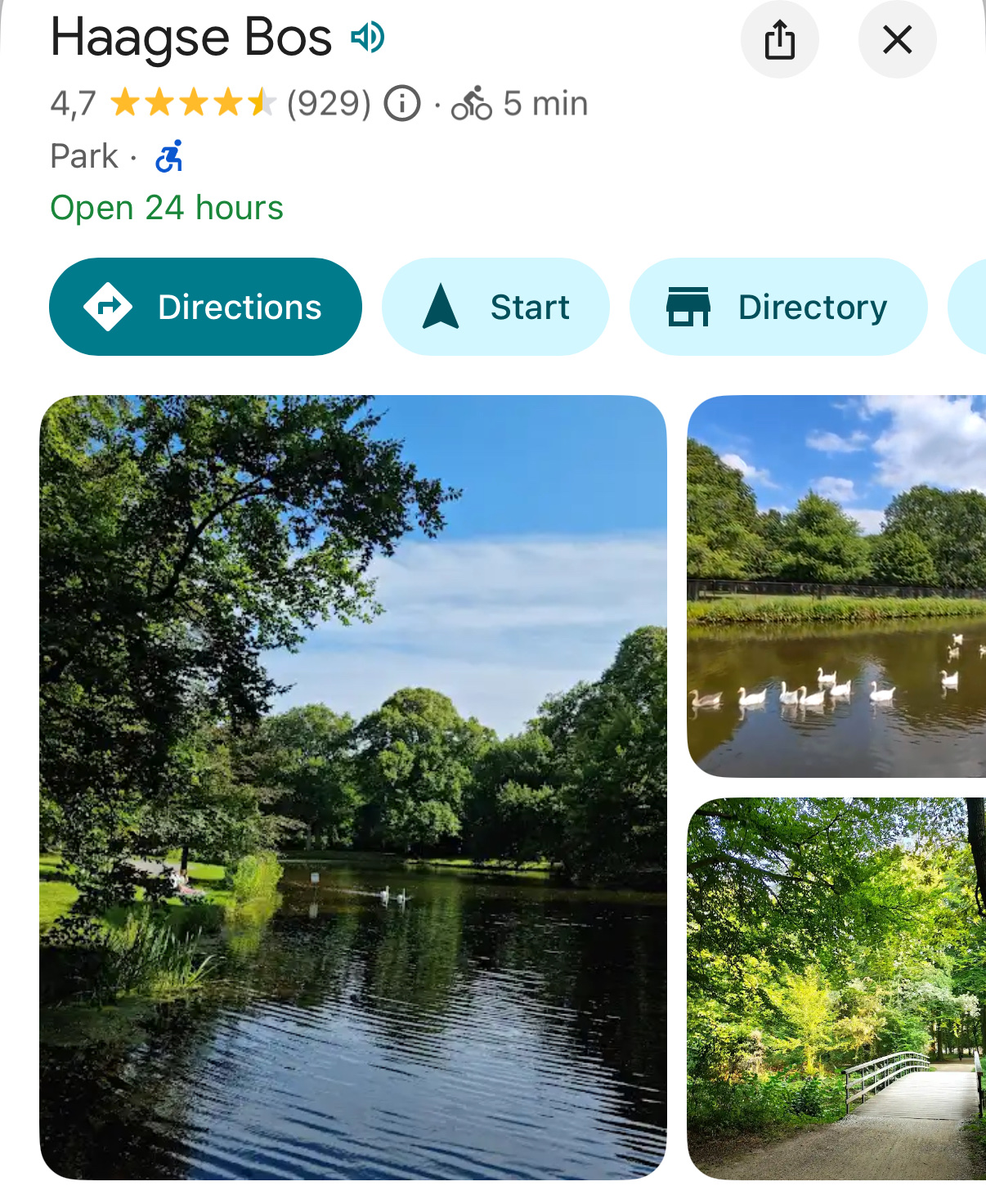Get directions to Haagse Bos
The image size is (986, 1204).
point(205,307)
